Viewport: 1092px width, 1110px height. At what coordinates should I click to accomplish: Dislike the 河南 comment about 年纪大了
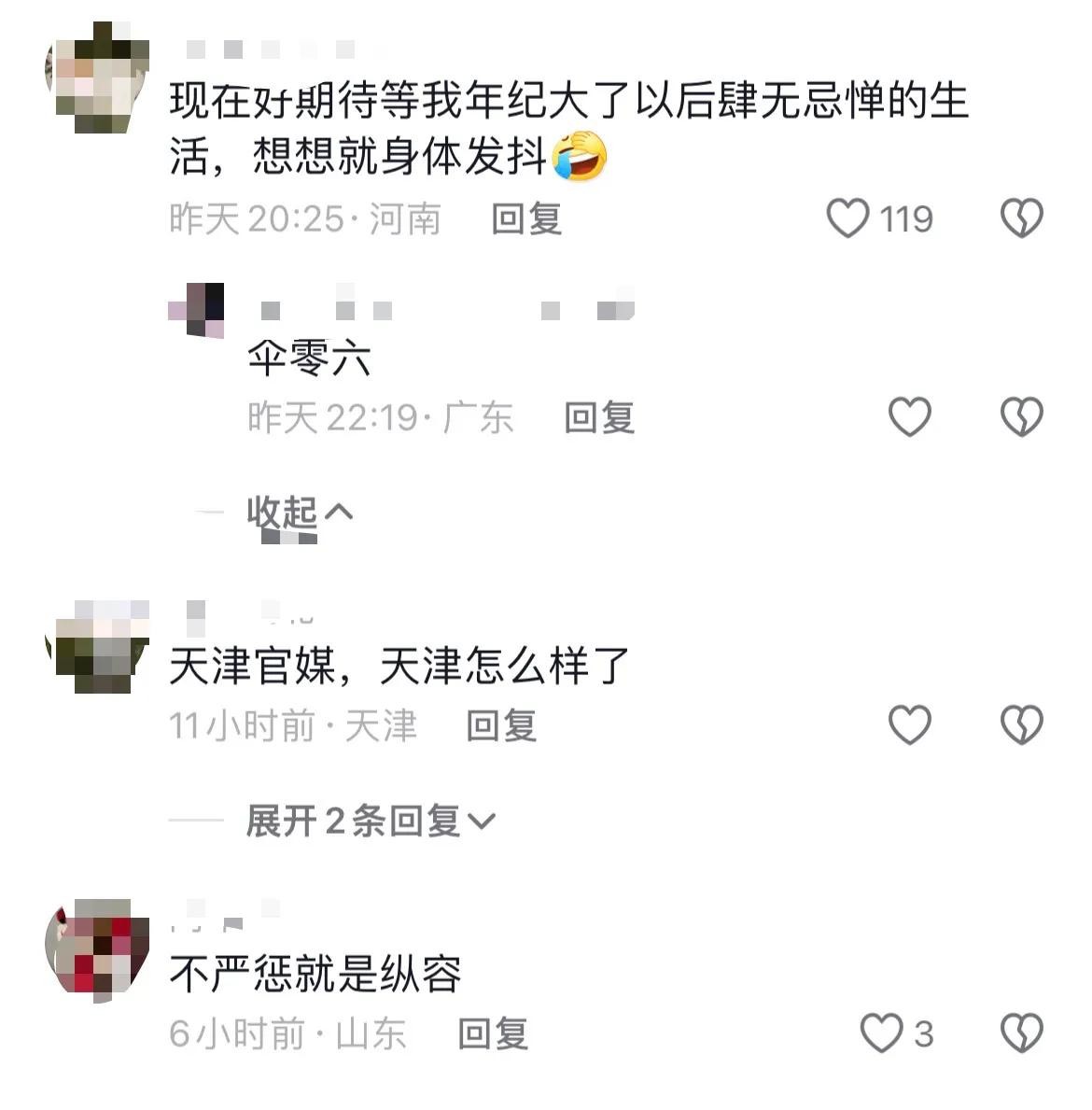click(1021, 219)
